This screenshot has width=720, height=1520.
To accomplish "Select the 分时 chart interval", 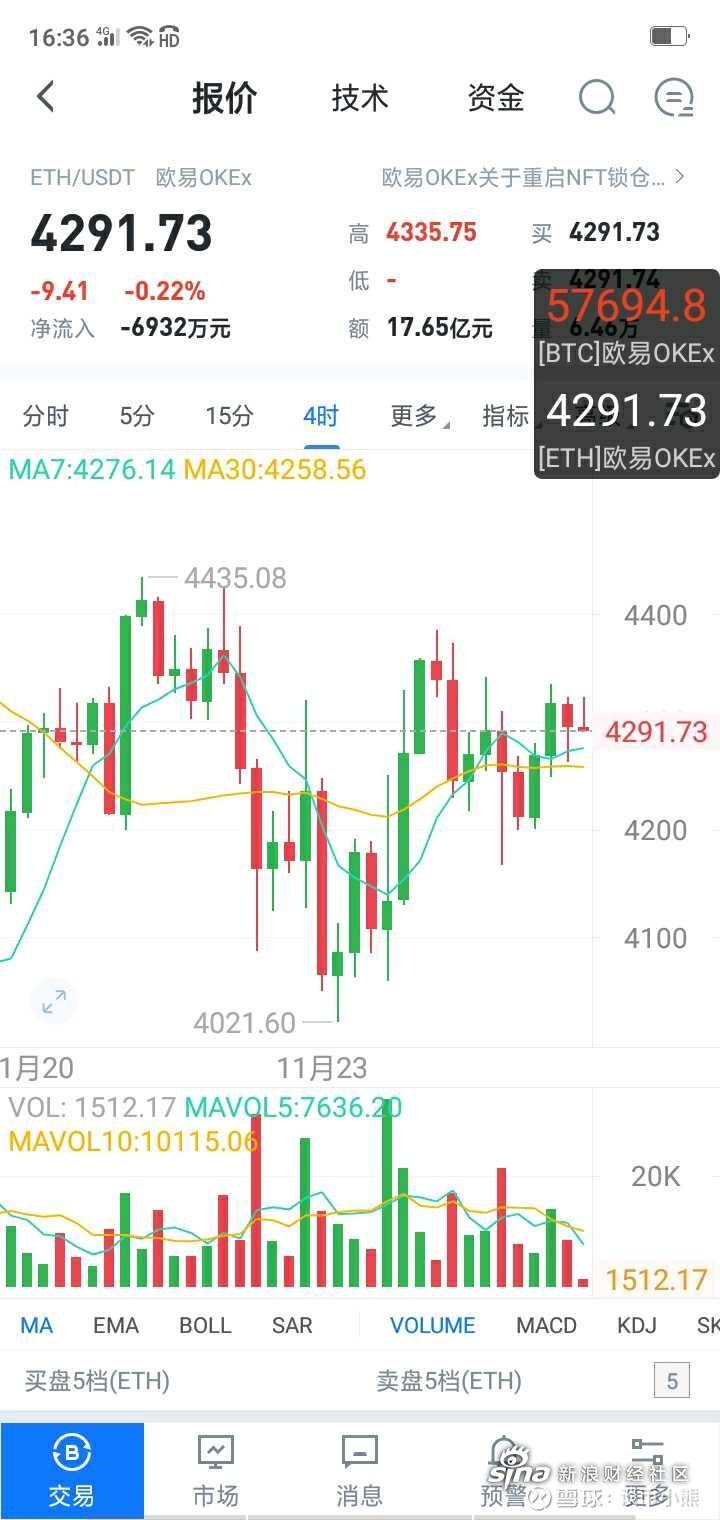I will point(46,416).
